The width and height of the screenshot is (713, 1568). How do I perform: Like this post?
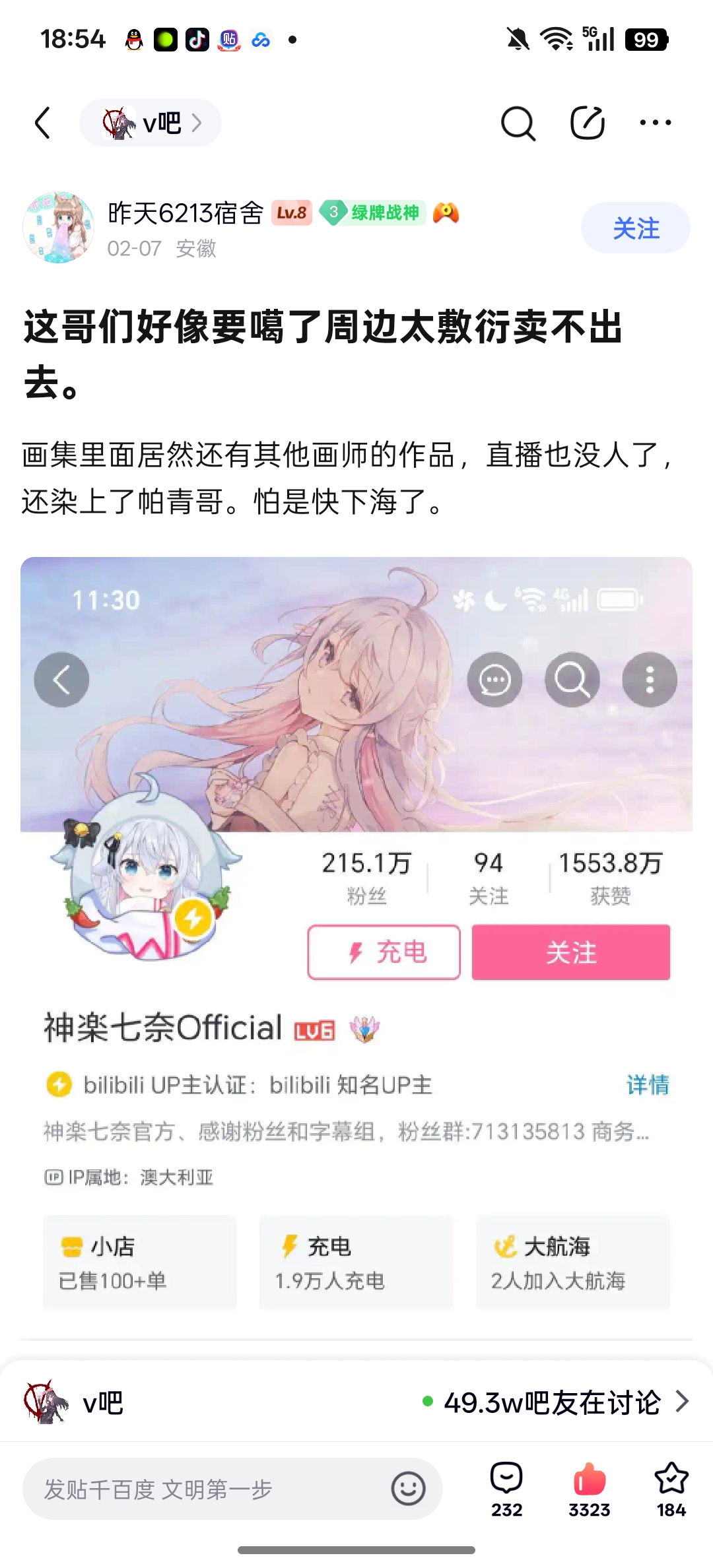click(589, 1489)
